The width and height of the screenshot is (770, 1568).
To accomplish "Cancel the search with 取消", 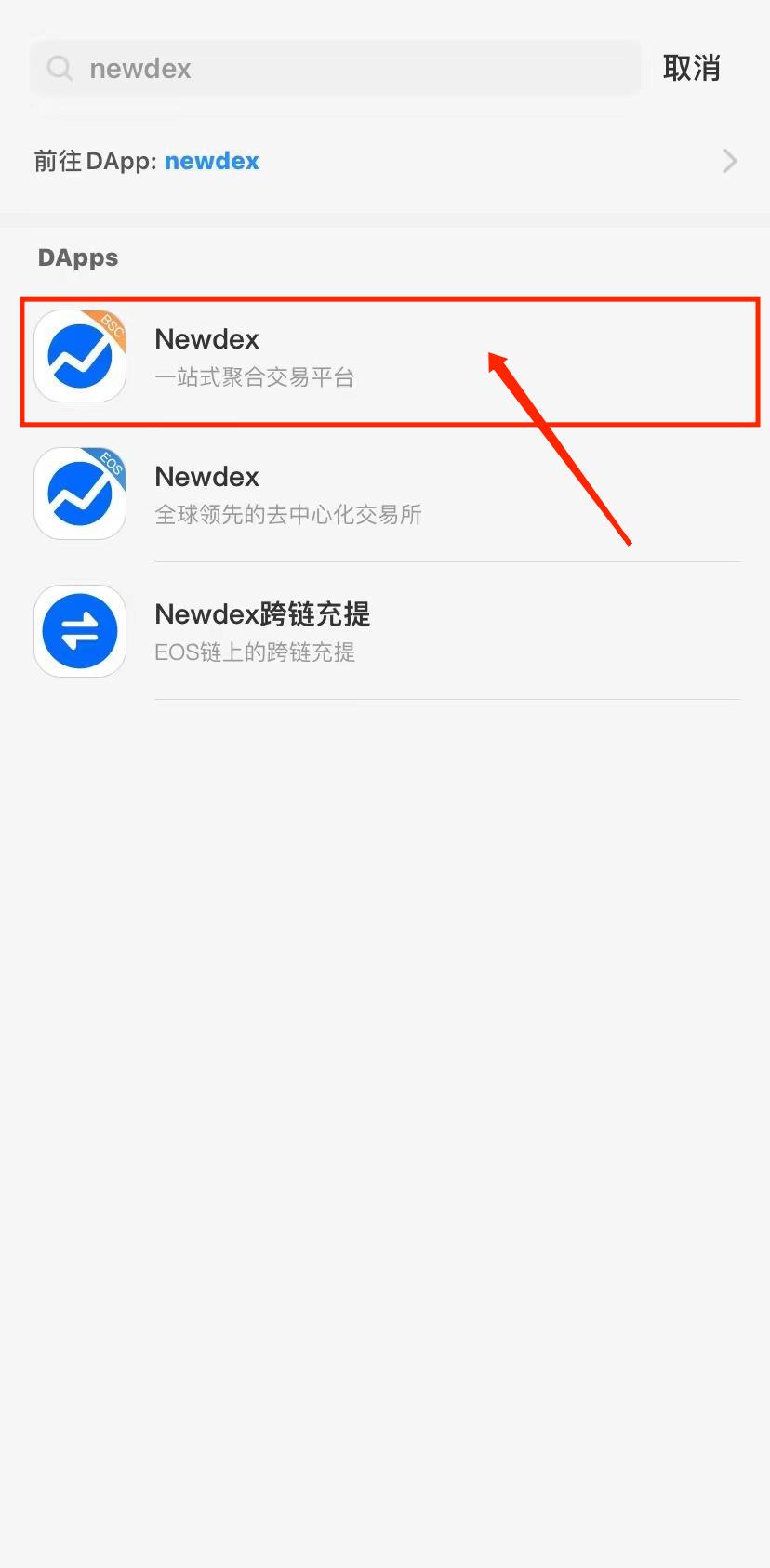I will coord(691,69).
